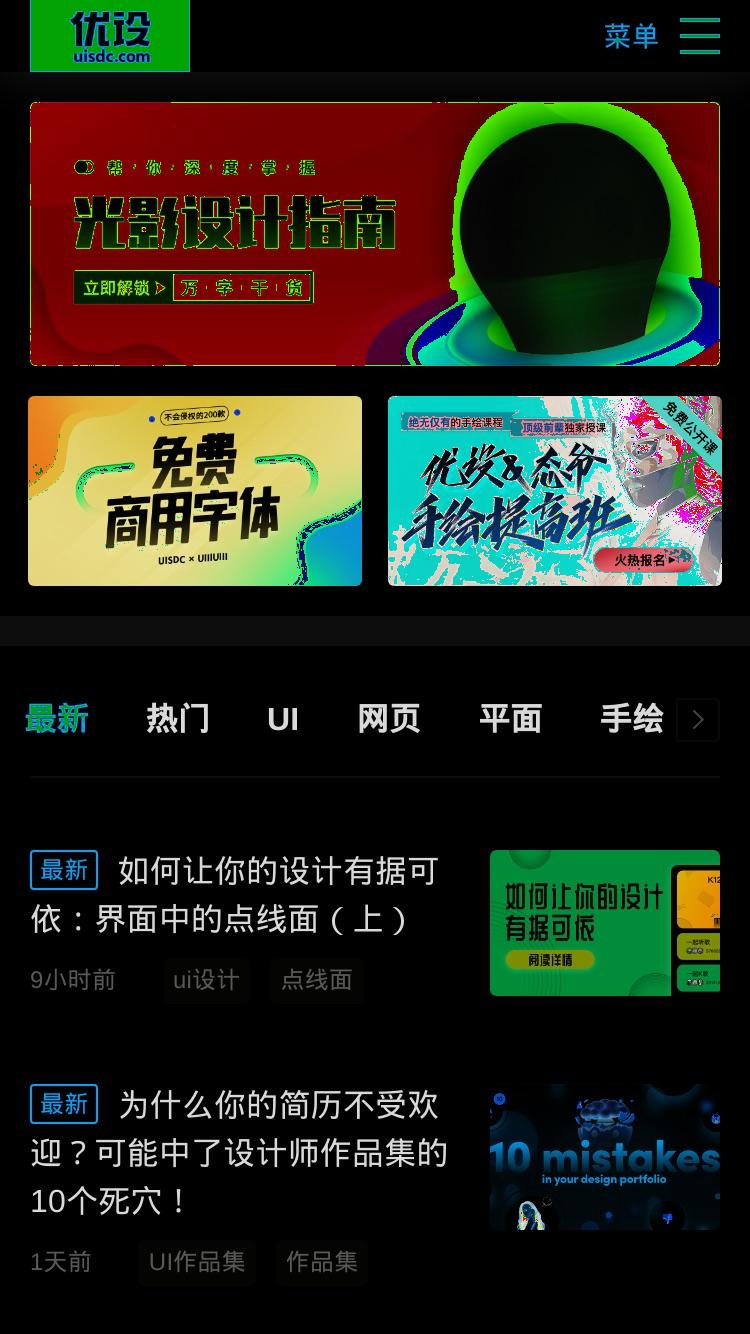Image resolution: width=750 pixels, height=1334 pixels.
Task: Open the 点线面 tag
Action: tap(316, 980)
